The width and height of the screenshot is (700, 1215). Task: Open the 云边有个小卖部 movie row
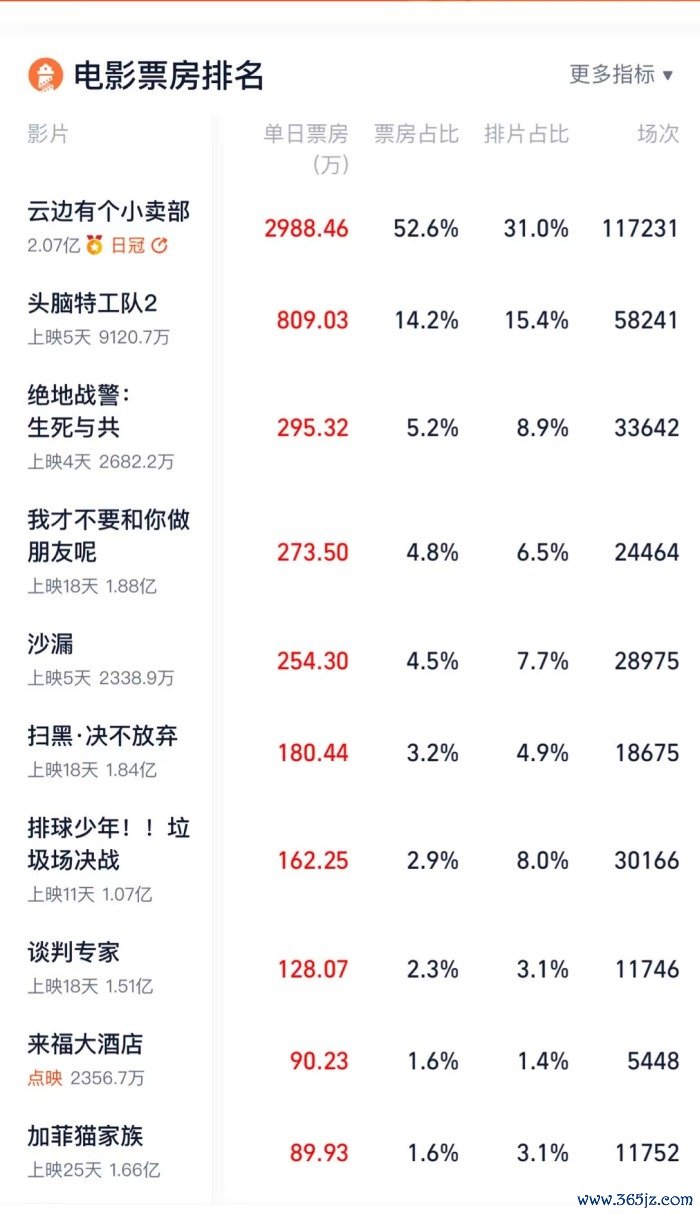tap(350, 227)
